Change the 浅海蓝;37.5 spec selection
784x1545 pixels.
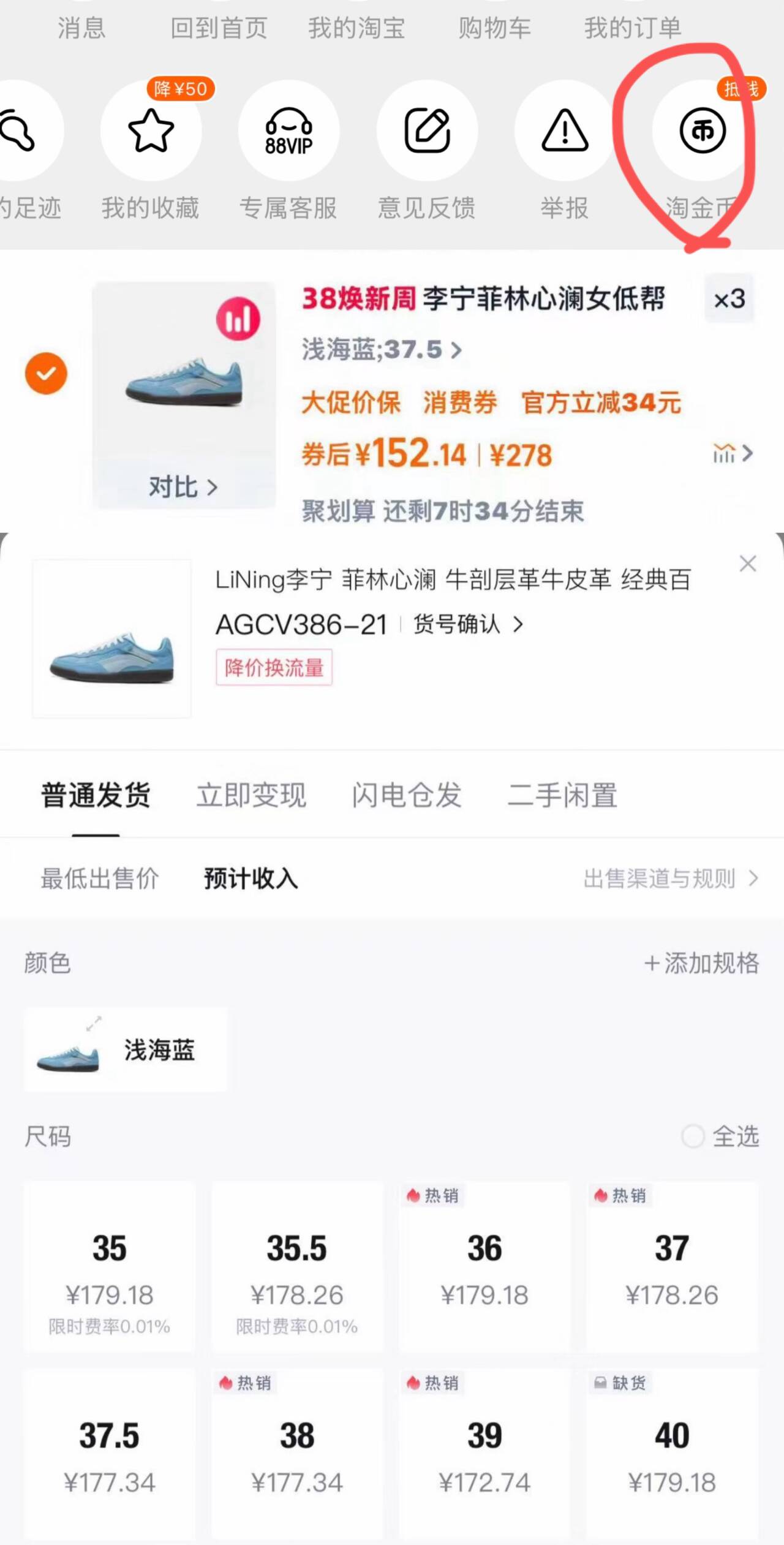tap(381, 350)
